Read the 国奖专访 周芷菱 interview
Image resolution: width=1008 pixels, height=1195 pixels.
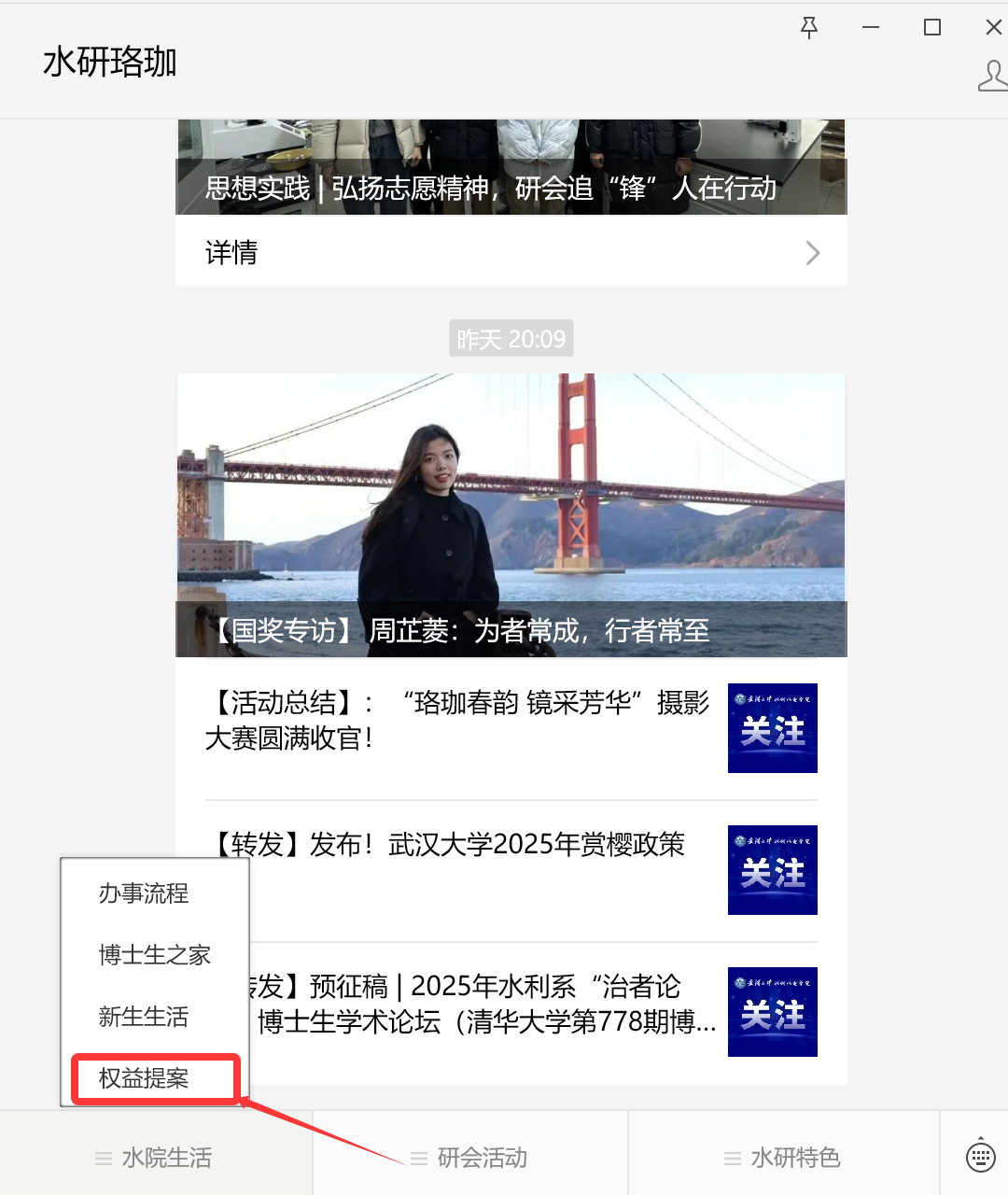click(511, 515)
